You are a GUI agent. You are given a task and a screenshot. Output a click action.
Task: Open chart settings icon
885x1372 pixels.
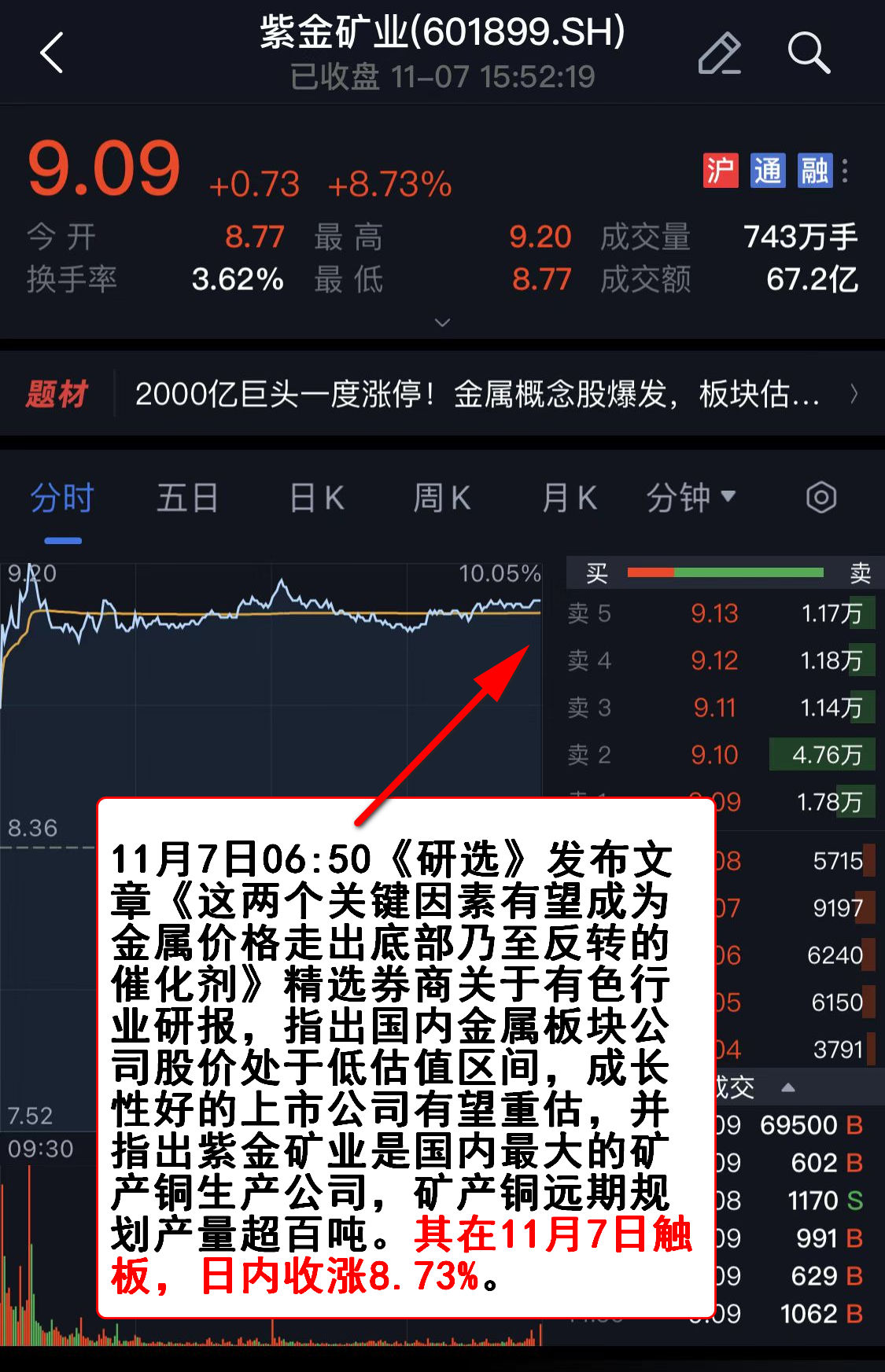coord(820,498)
